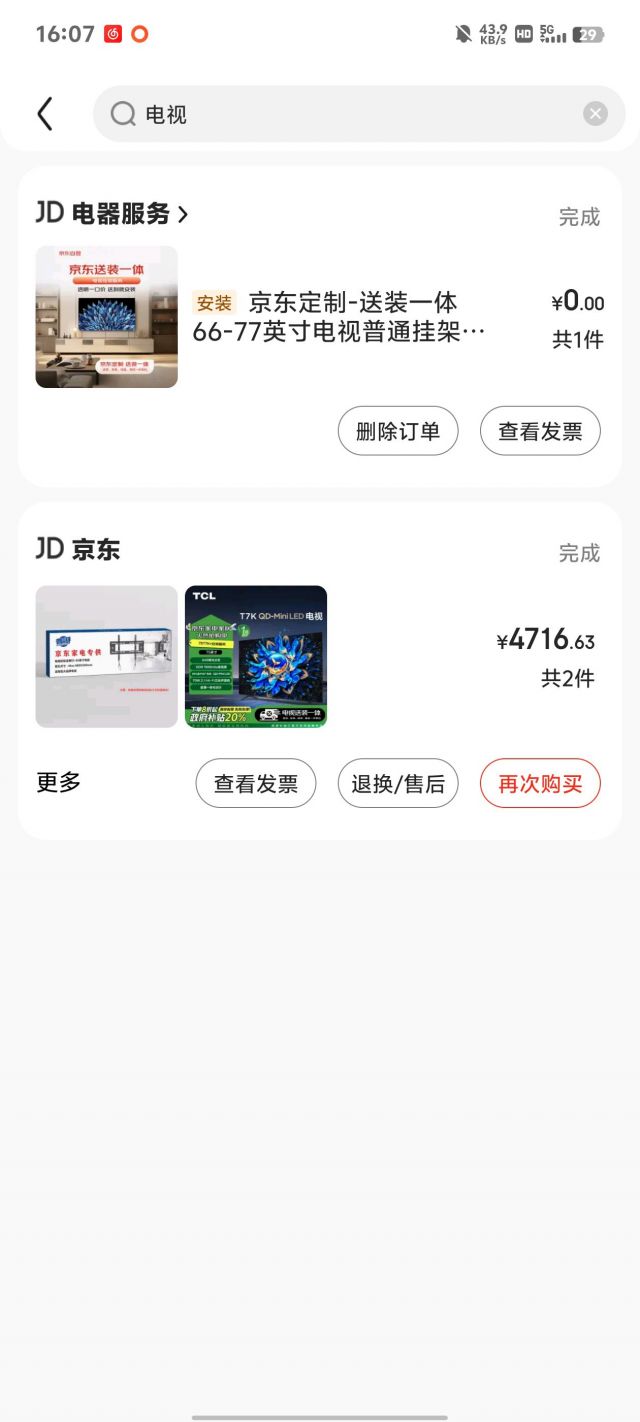
Task: View invoice for the ¥0.00 installation order
Action: (x=540, y=431)
